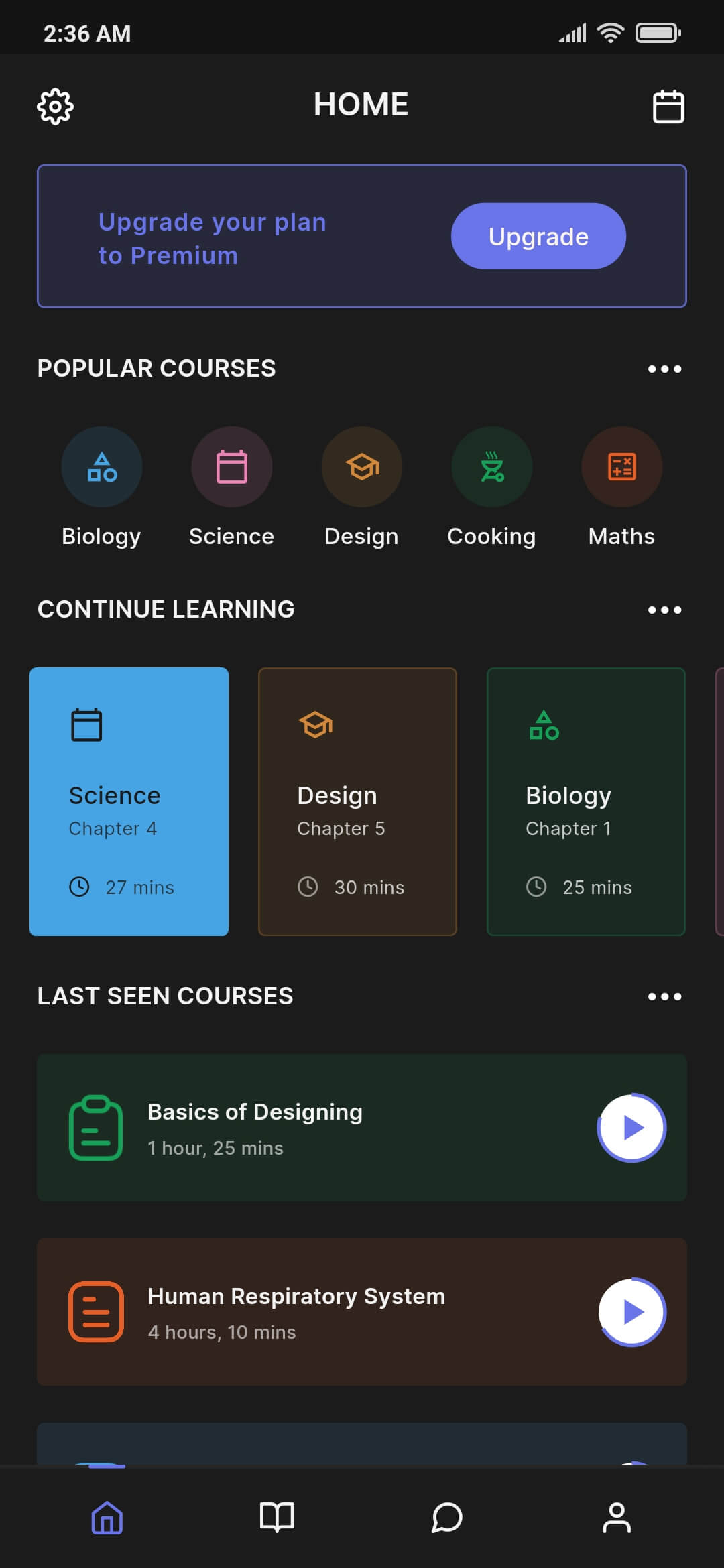Screen dimensions: 724x1568
Task: Select the Biology course category
Action: pos(102,488)
